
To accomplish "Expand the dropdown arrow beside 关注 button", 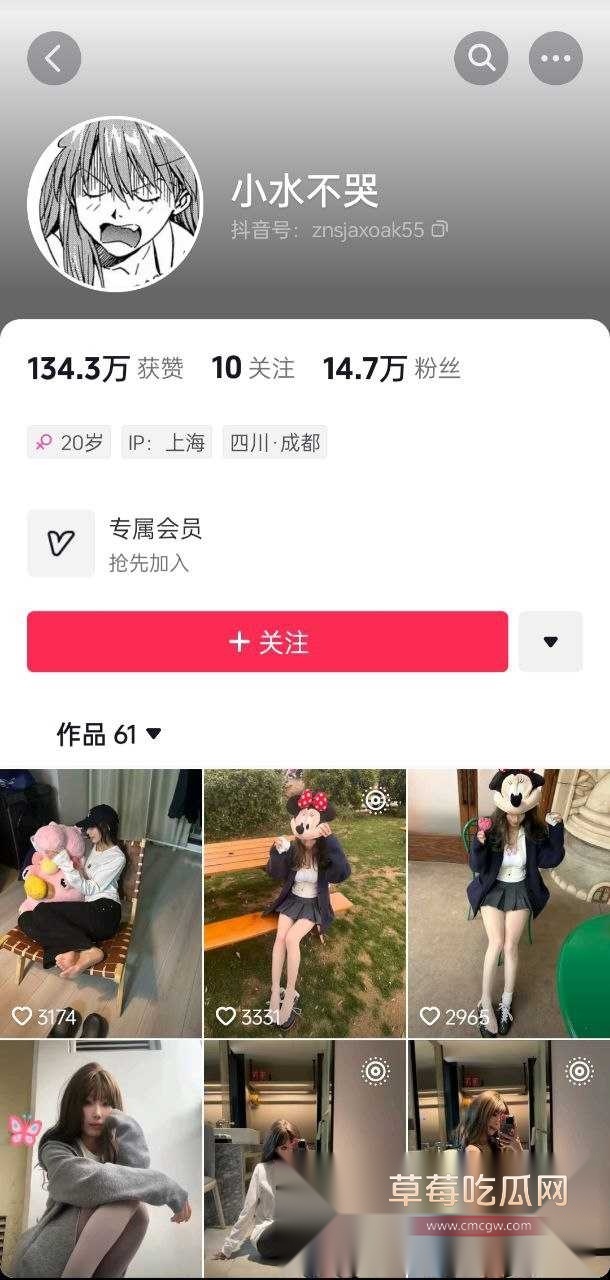I will click(550, 642).
